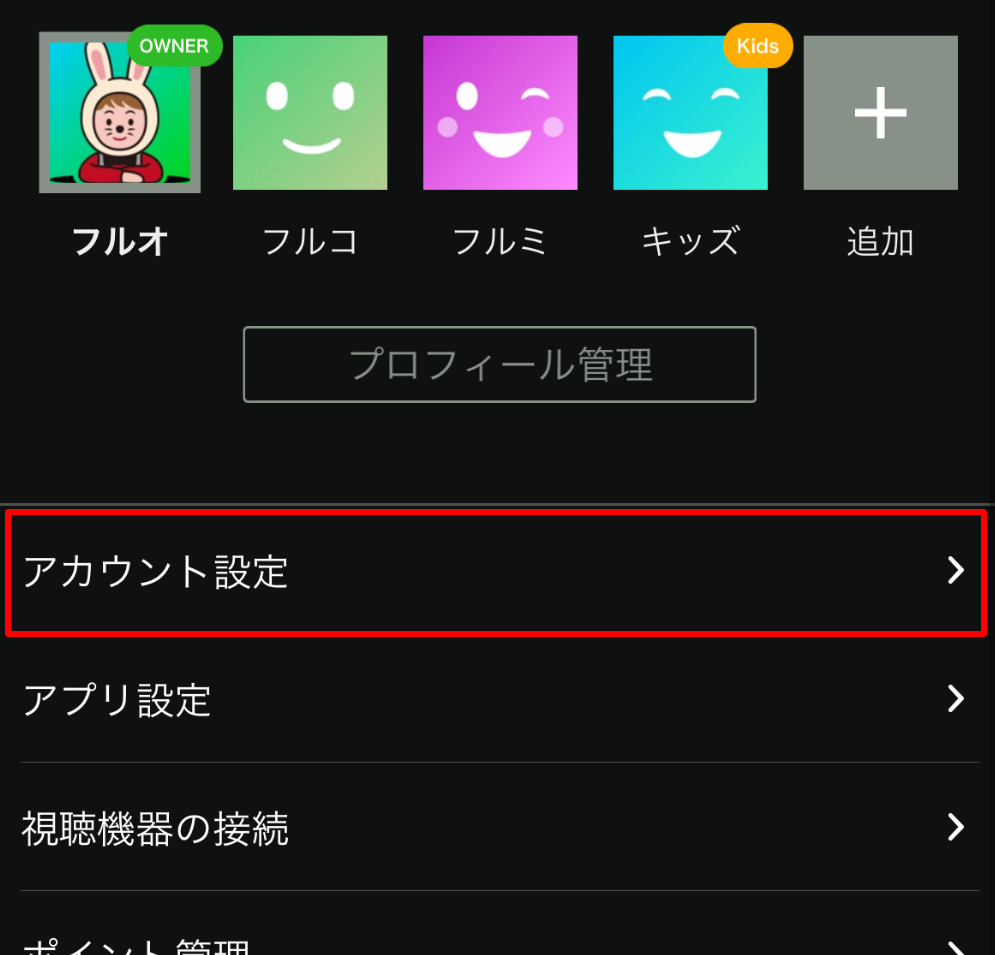Go to 視聴機器の接続
The image size is (995, 955).
[x=496, y=827]
